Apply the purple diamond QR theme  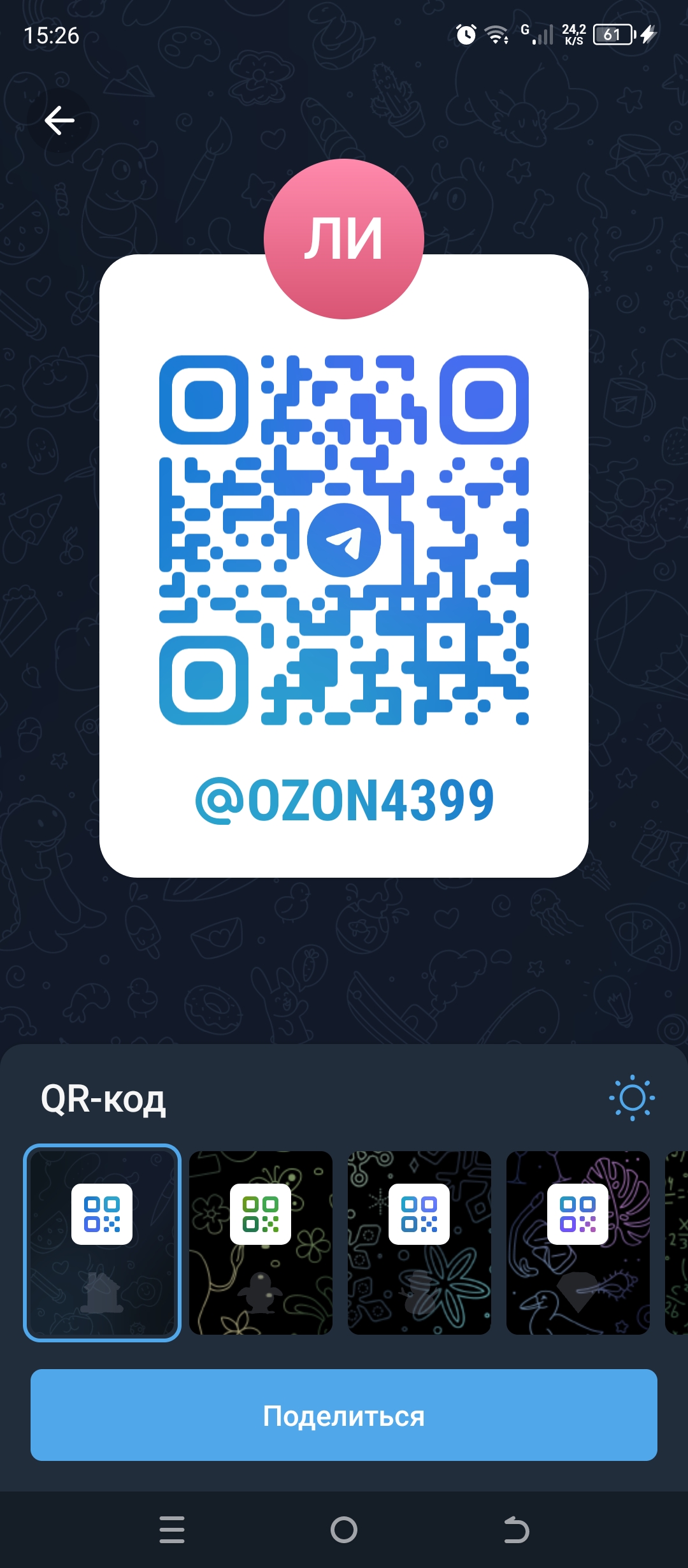pos(578,1242)
